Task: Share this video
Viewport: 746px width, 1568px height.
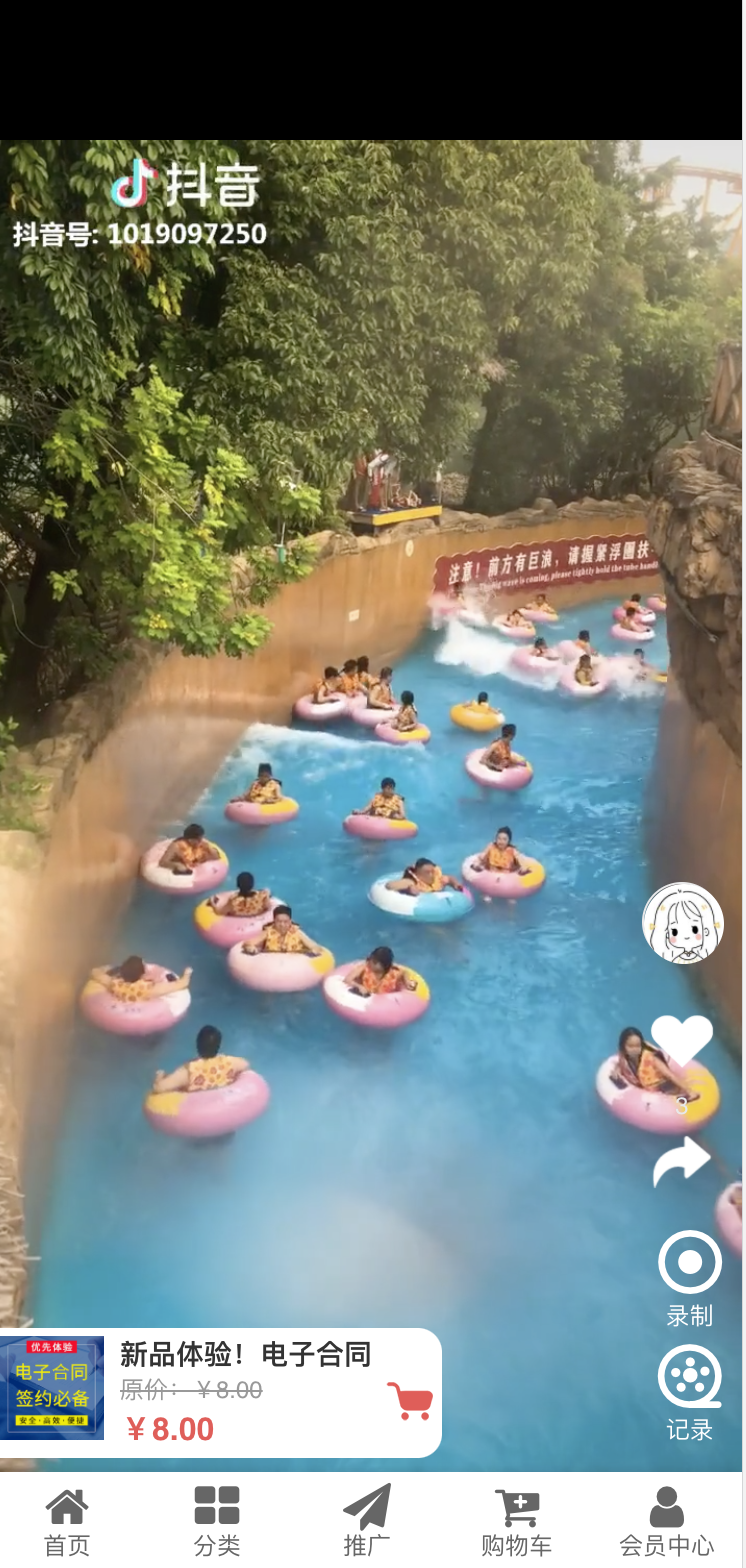Action: coord(682,1161)
